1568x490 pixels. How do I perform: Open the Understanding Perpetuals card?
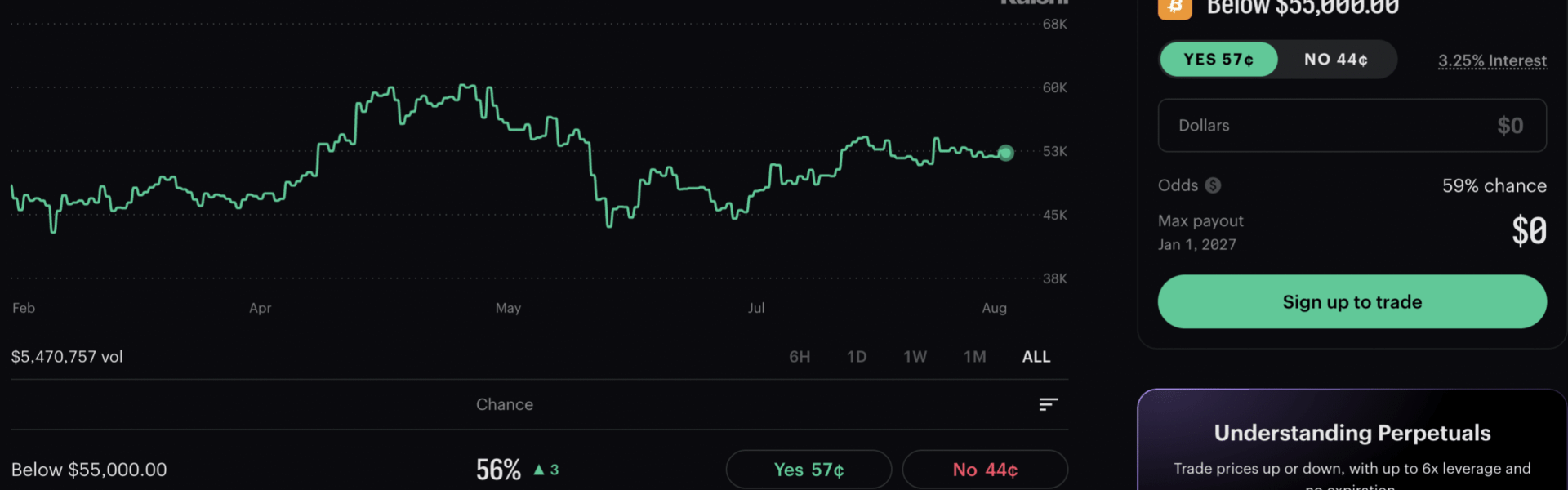coord(1352,439)
